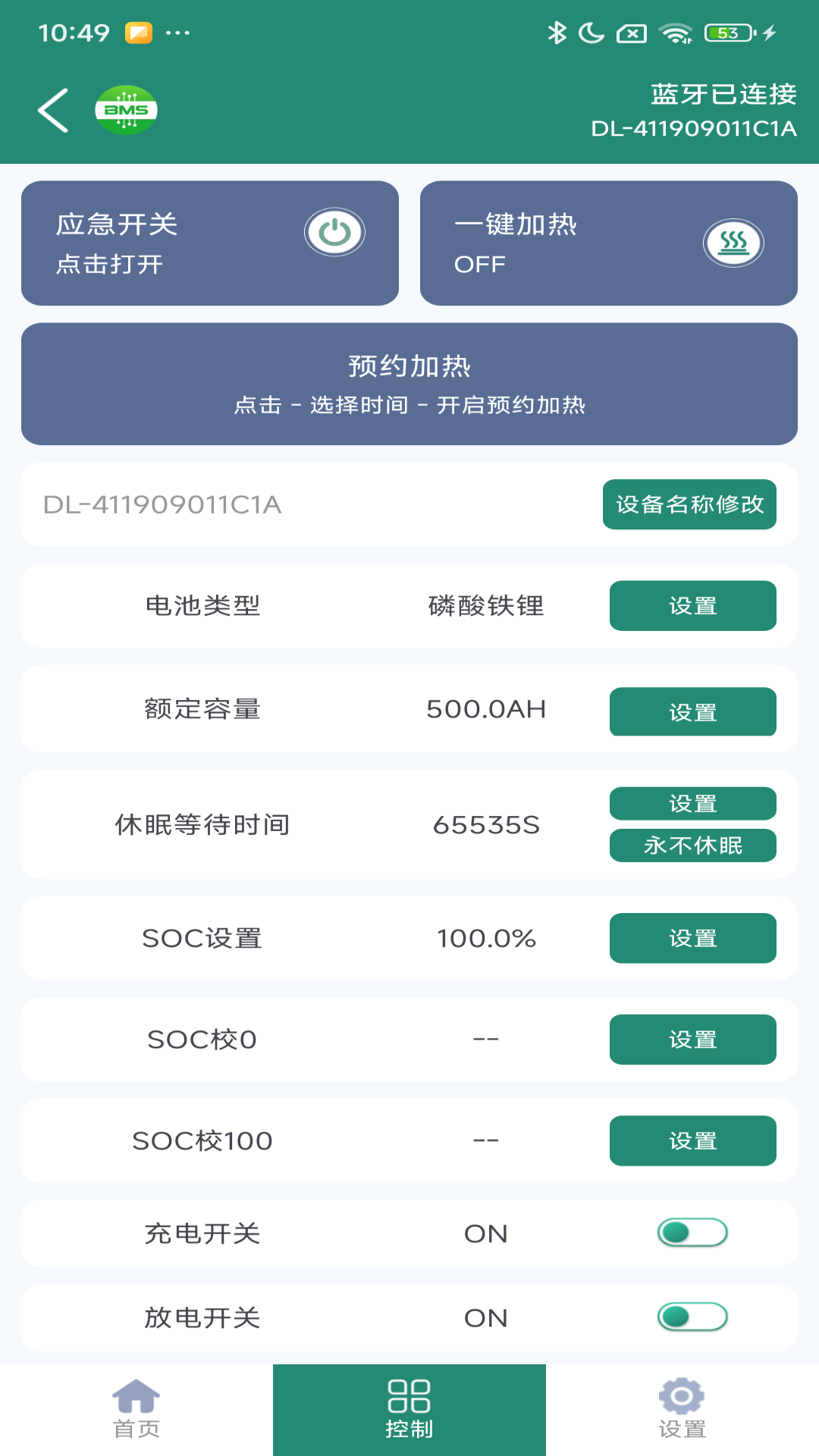
Task: Tap the back arrow to leave this screen
Action: point(52,108)
